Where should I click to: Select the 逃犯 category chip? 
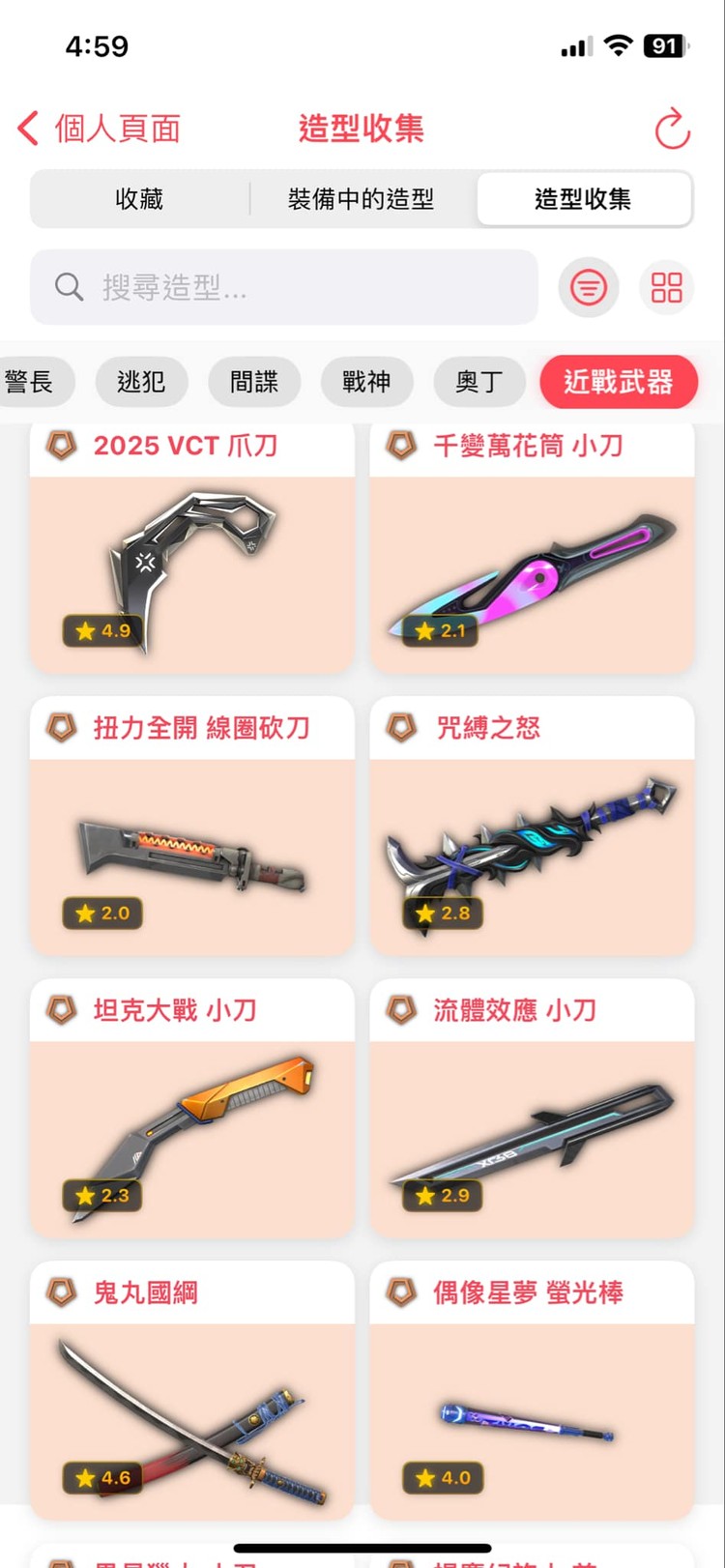pos(142,382)
